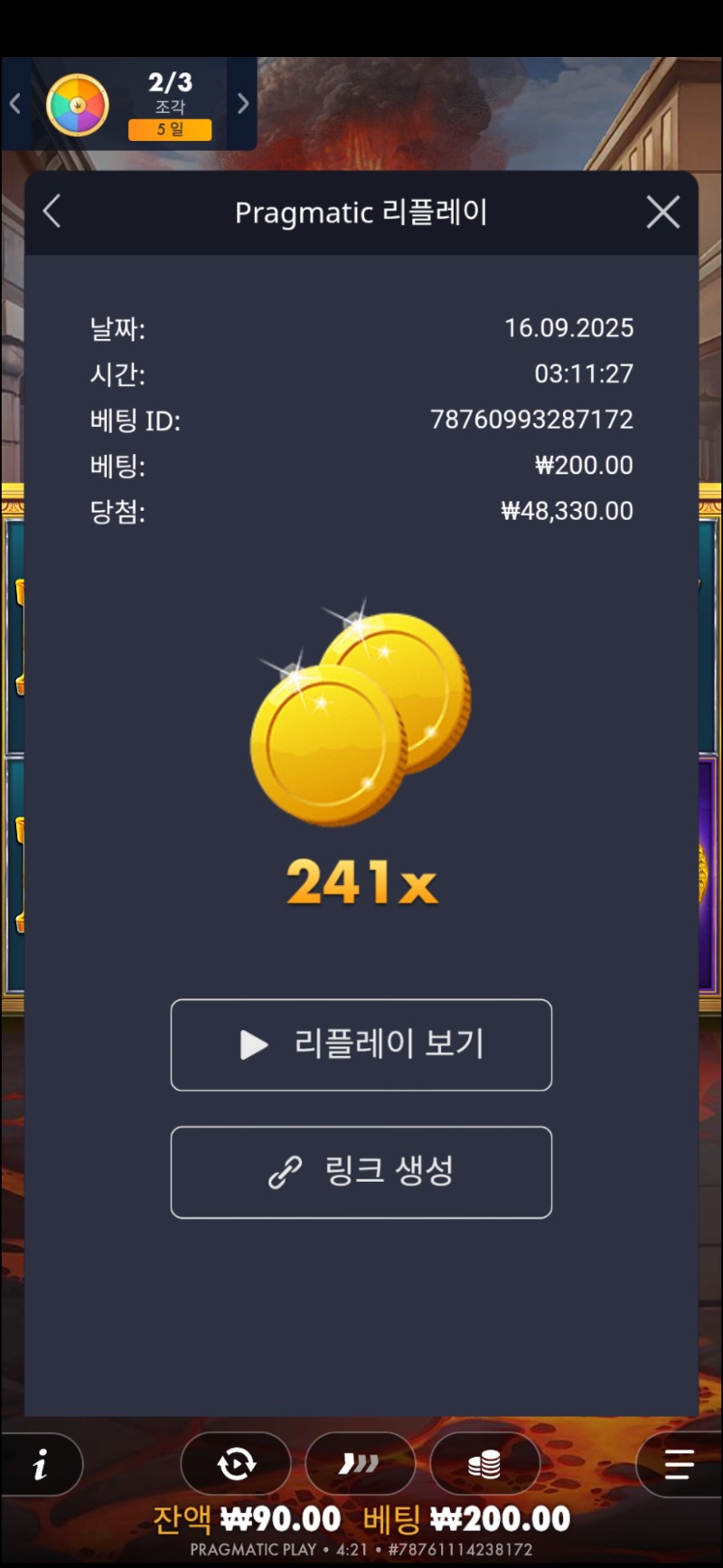This screenshot has height=1568, width=723.
Task: Open the autoplay spin settings
Action: 236,1464
